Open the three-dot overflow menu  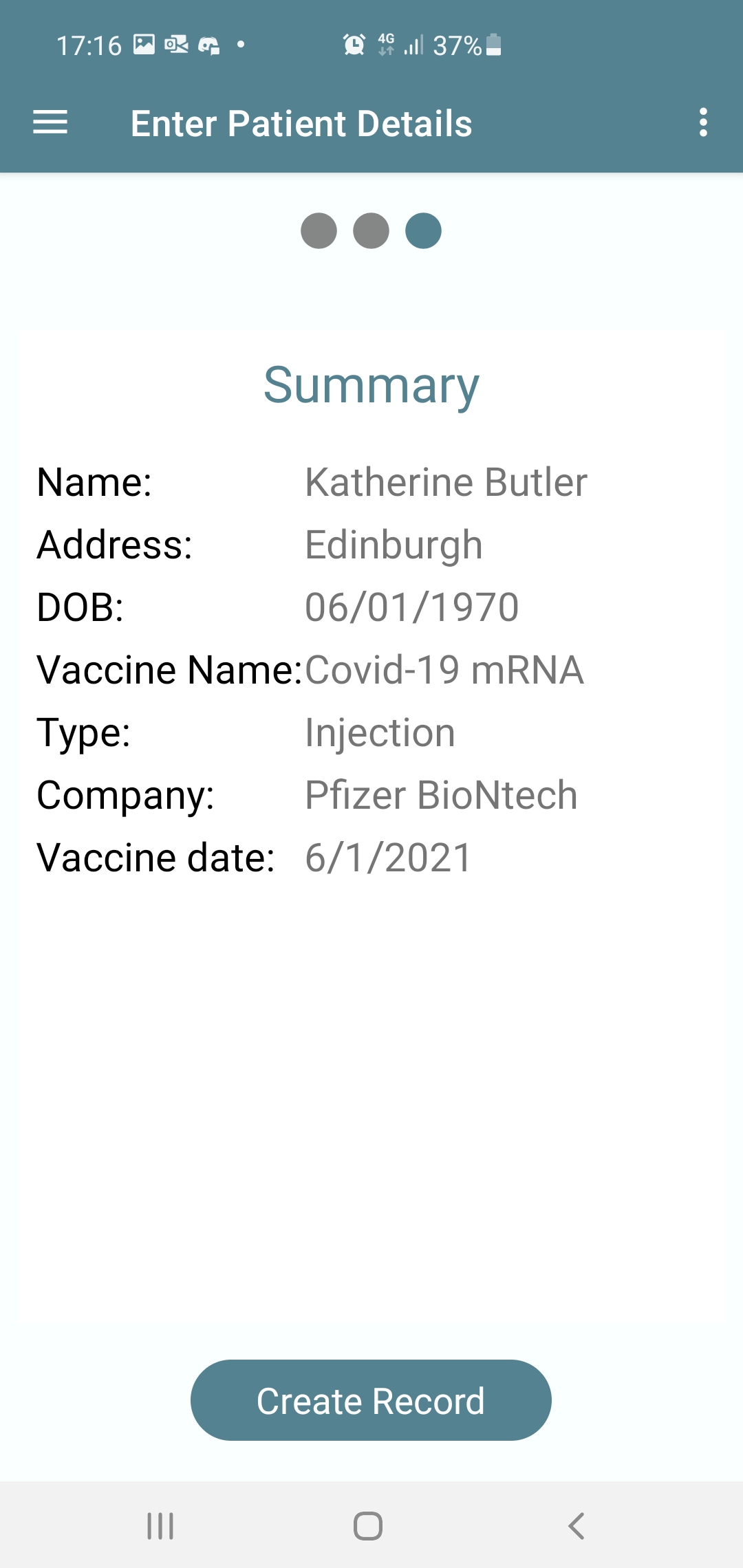click(x=702, y=123)
